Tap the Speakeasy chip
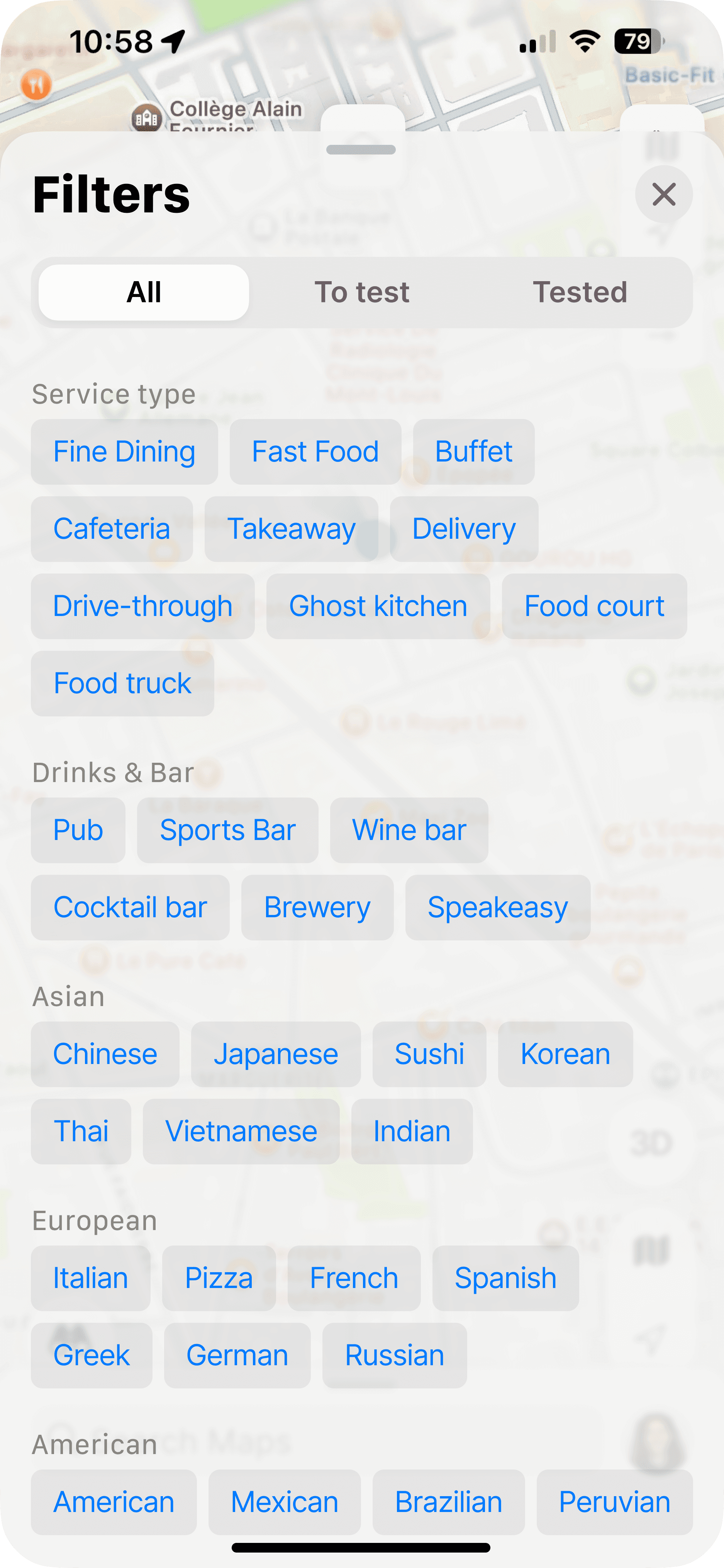The height and width of the screenshot is (1568, 724). [498, 908]
